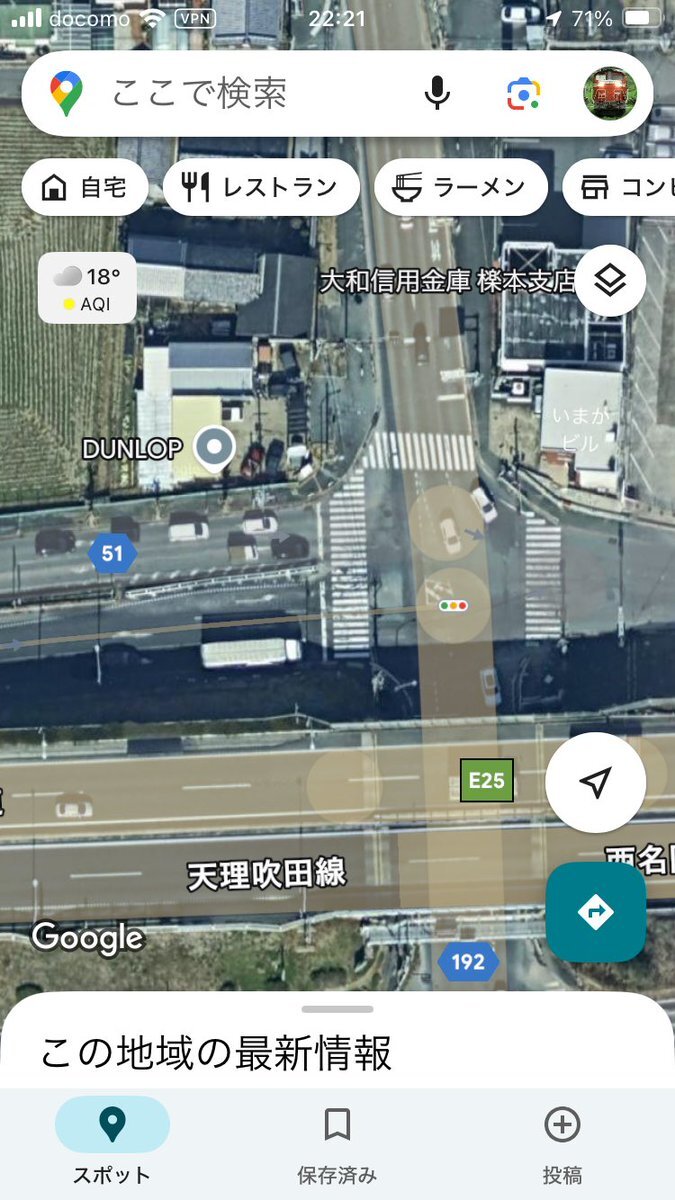The width and height of the screenshot is (675, 1200).
Task: Select the レストラン chip
Action: coord(261,187)
